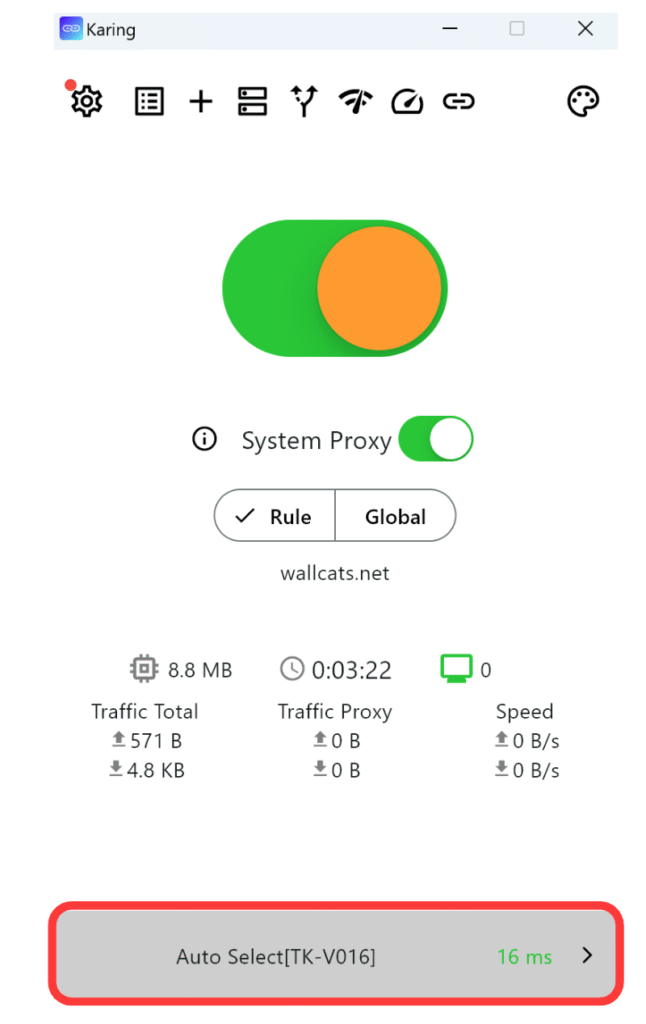Open the list document icon
Viewport: 646px width, 1024px height.
(x=149, y=101)
